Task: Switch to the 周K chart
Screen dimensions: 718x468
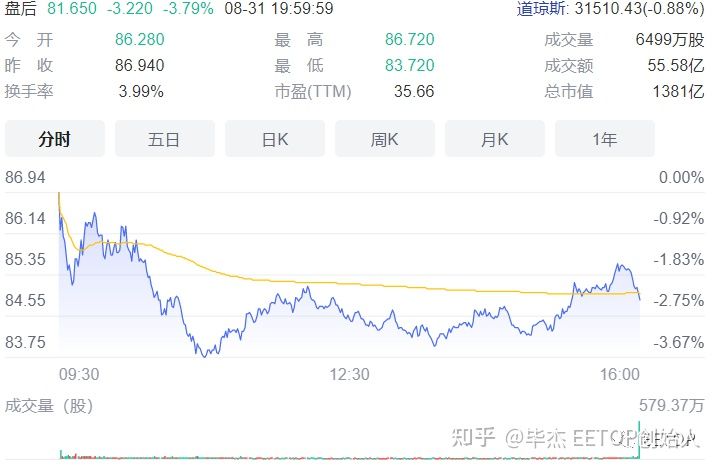Action: click(385, 139)
